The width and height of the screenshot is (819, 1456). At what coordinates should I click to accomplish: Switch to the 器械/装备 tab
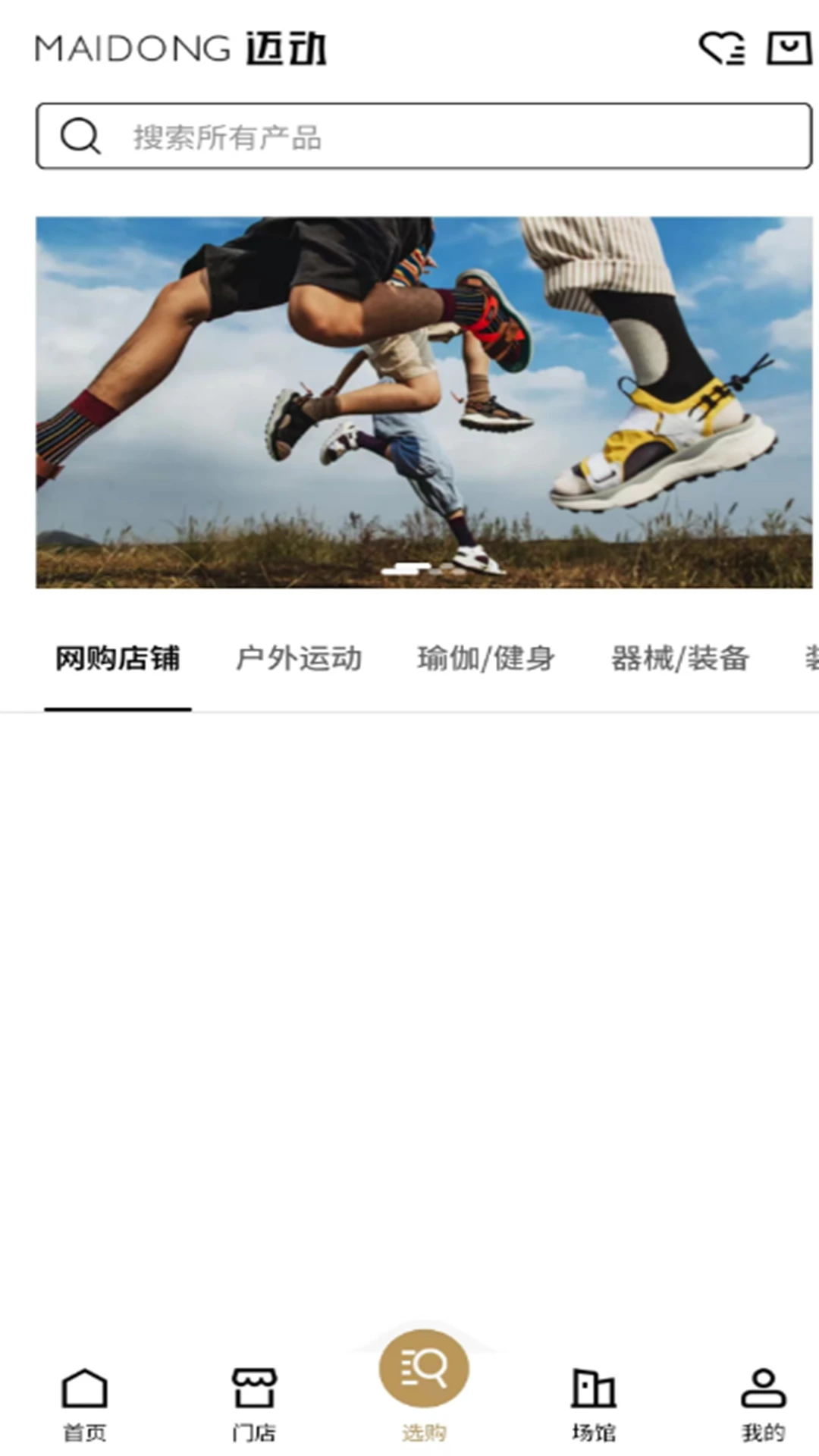coord(679,658)
